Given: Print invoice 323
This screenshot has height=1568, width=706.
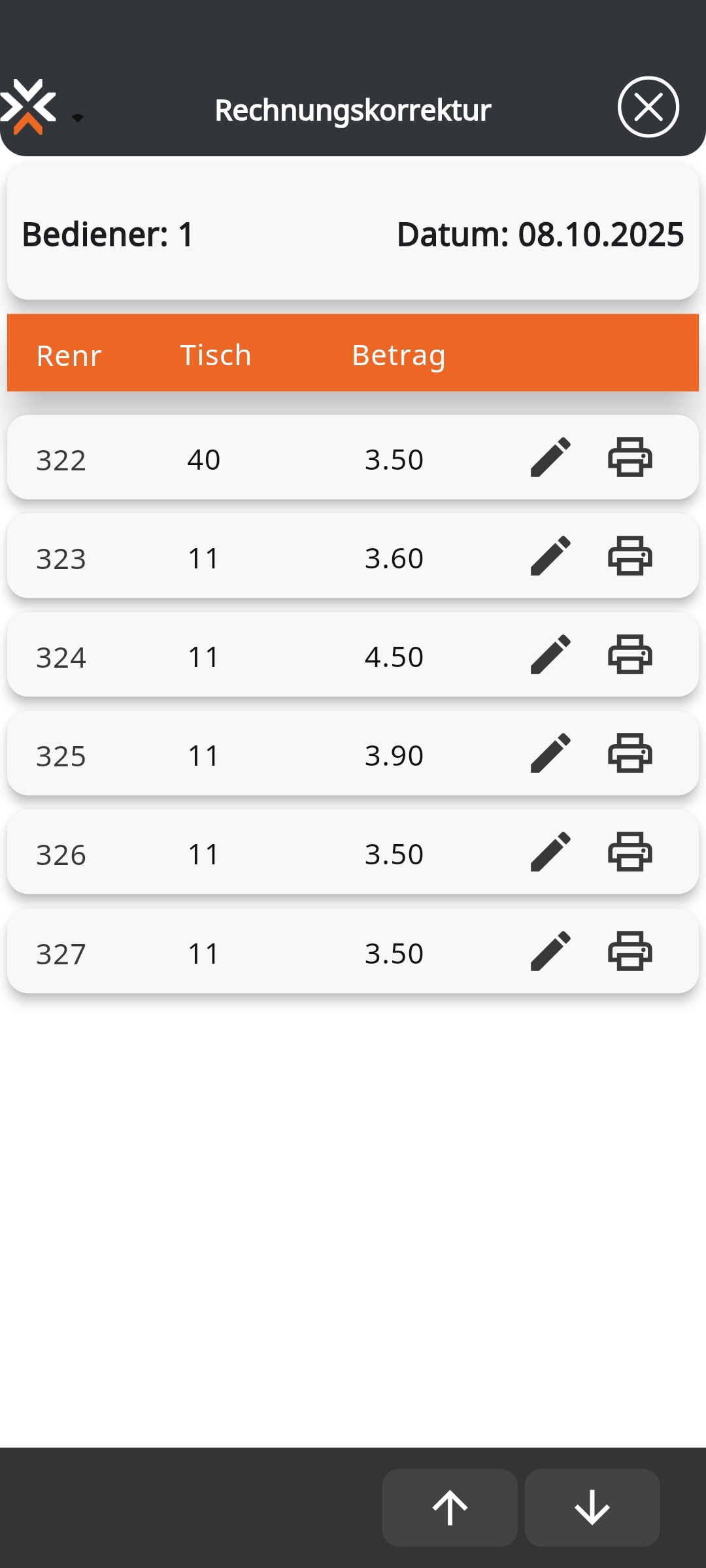Looking at the screenshot, I should click(x=630, y=556).
